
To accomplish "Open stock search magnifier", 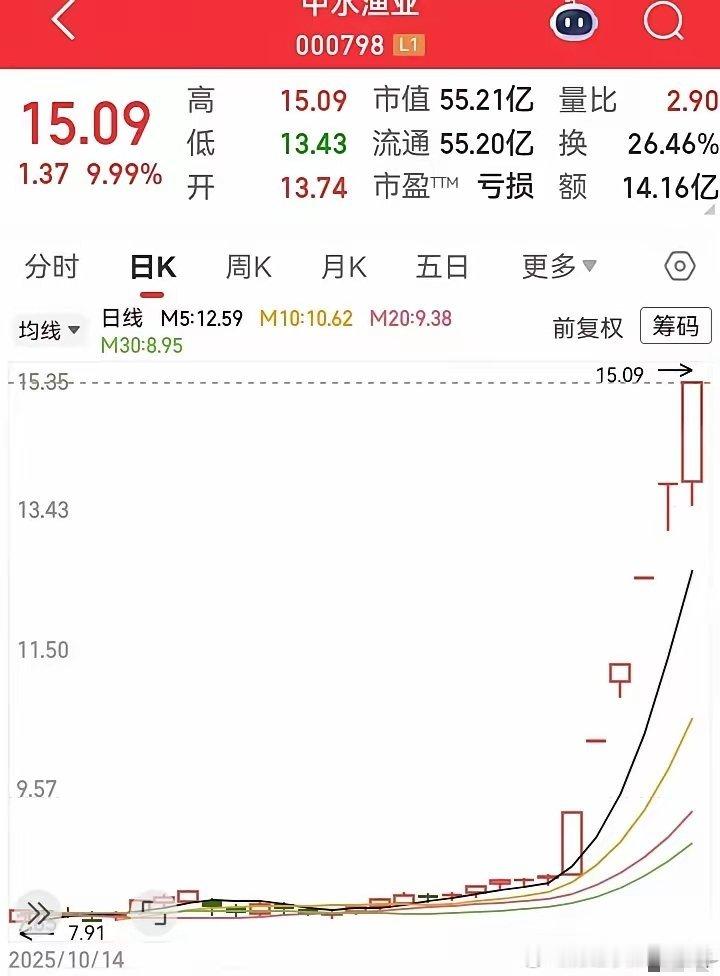I will click(x=663, y=21).
